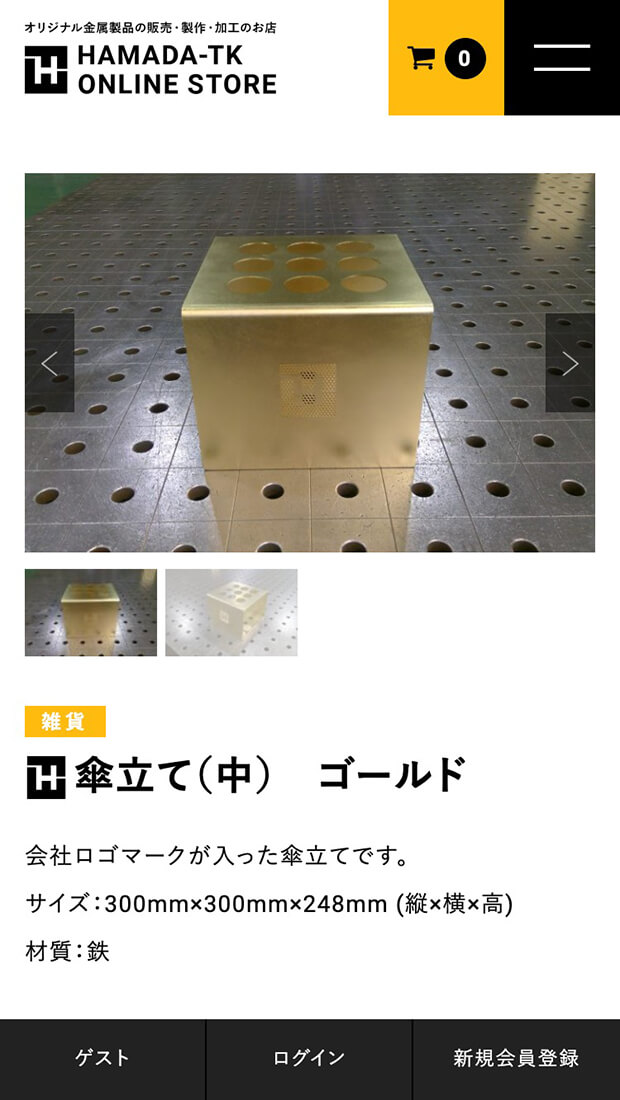620x1100 pixels.
Task: Go to HAMADA-TK Online Store home
Action: (151, 69)
